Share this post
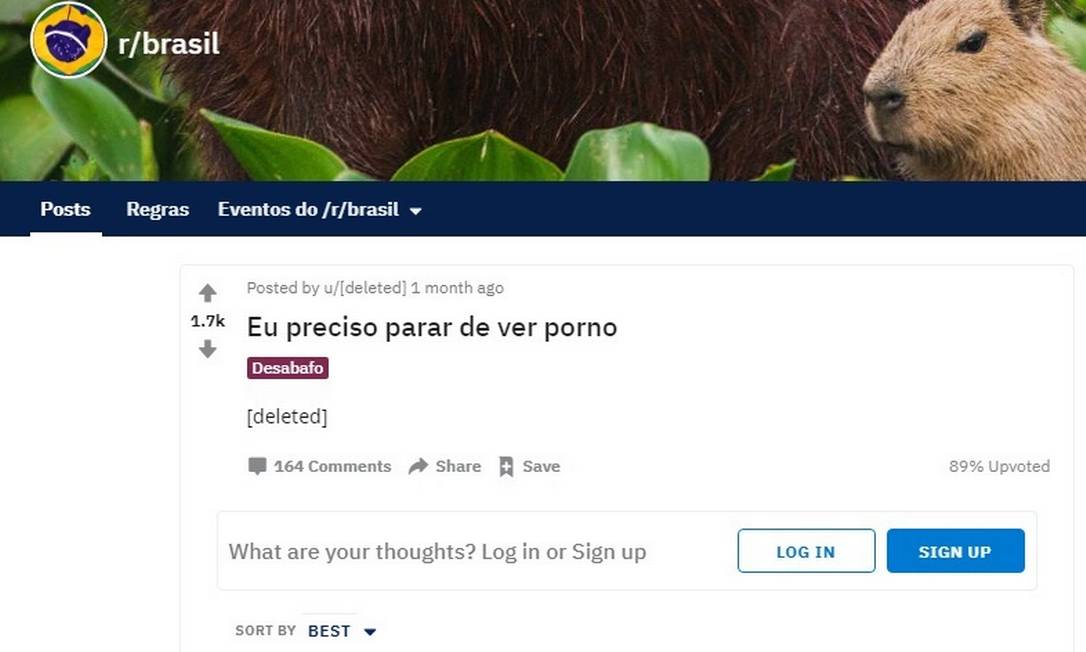Image resolution: width=1086 pixels, height=652 pixels. click(445, 466)
